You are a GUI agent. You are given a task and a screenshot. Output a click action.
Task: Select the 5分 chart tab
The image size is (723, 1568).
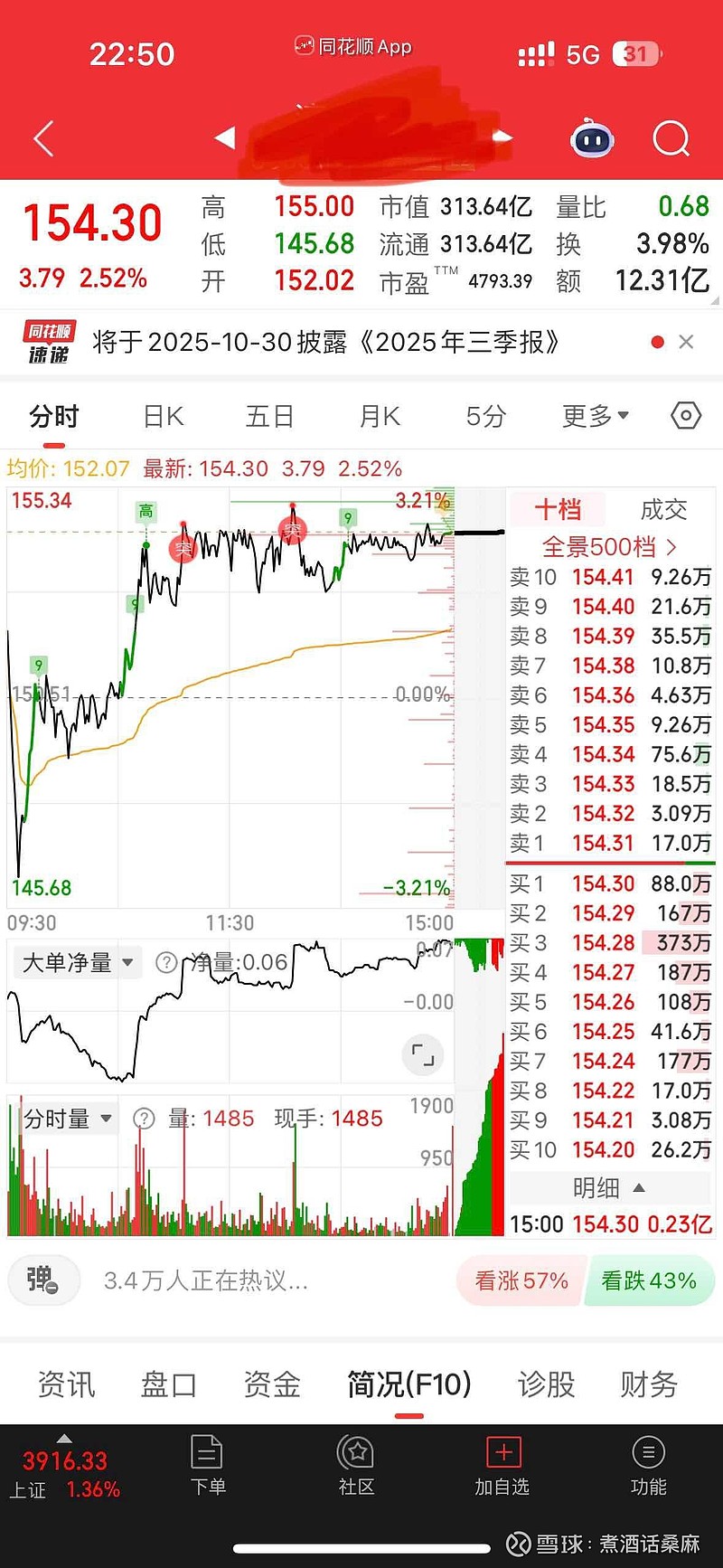485,416
